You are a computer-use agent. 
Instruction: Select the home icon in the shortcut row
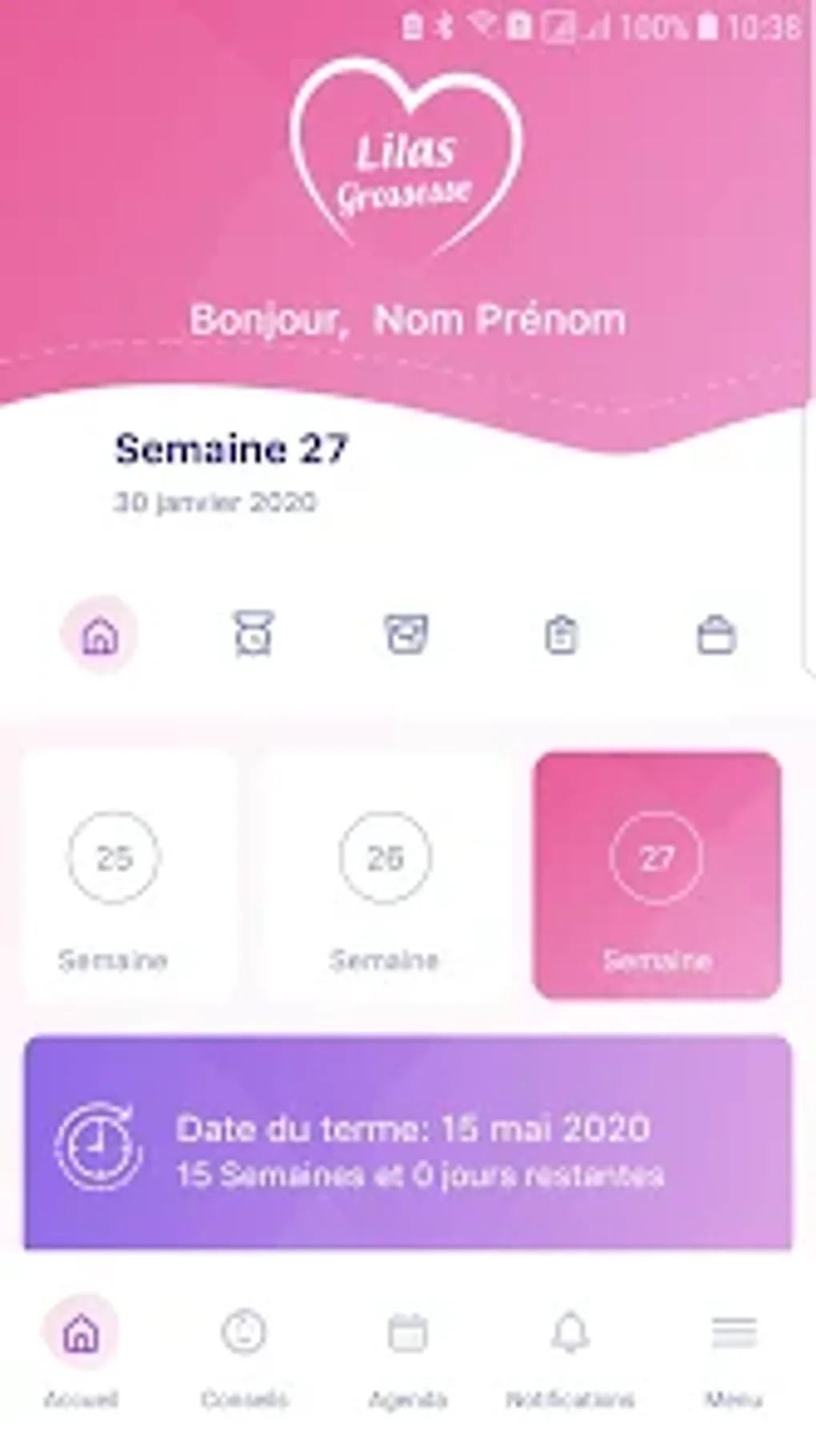pos(100,636)
